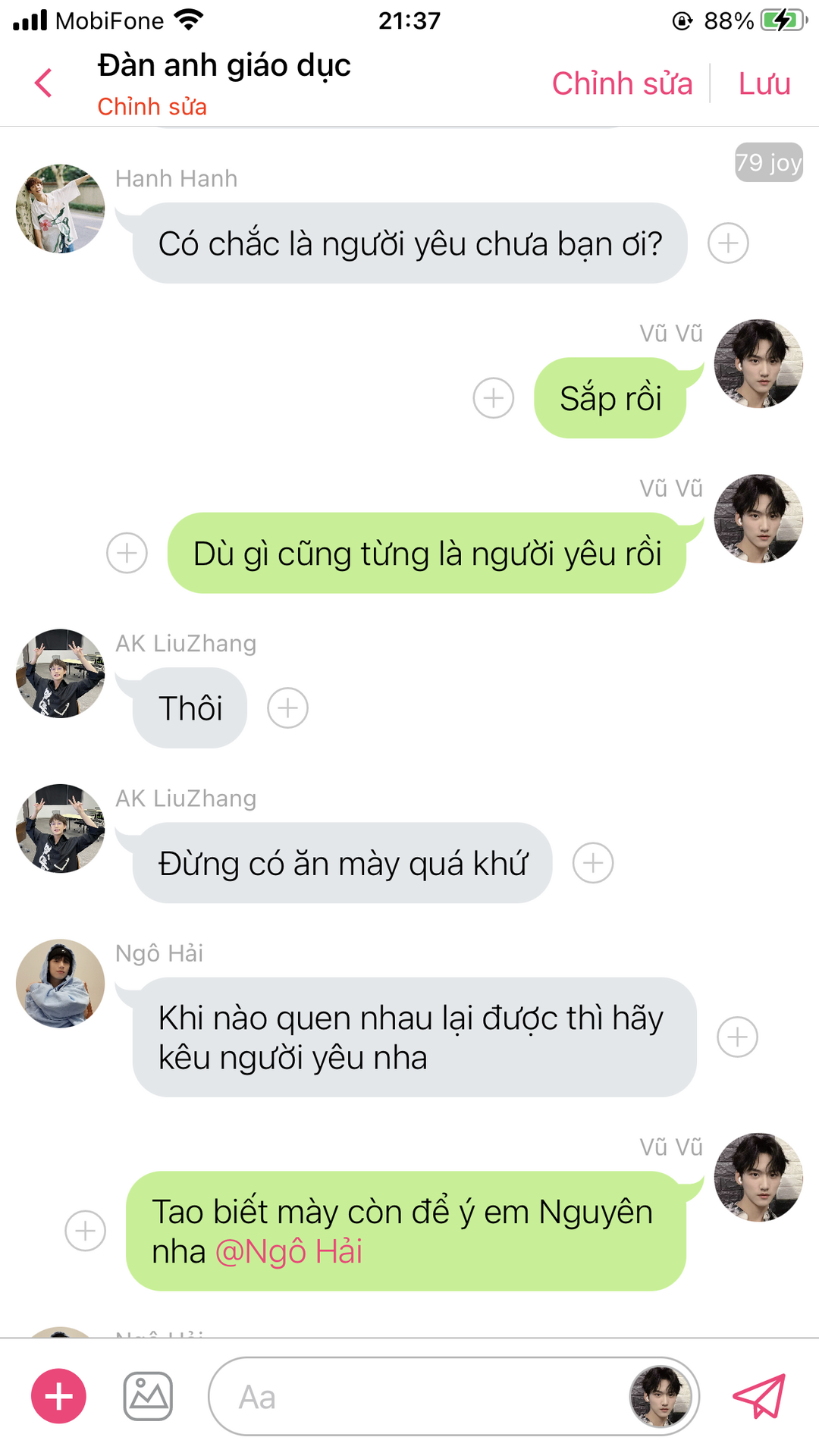Viewport: 819px width, 1456px height.
Task: Tap the plus next to "Sắp rồi"
Action: click(x=494, y=398)
